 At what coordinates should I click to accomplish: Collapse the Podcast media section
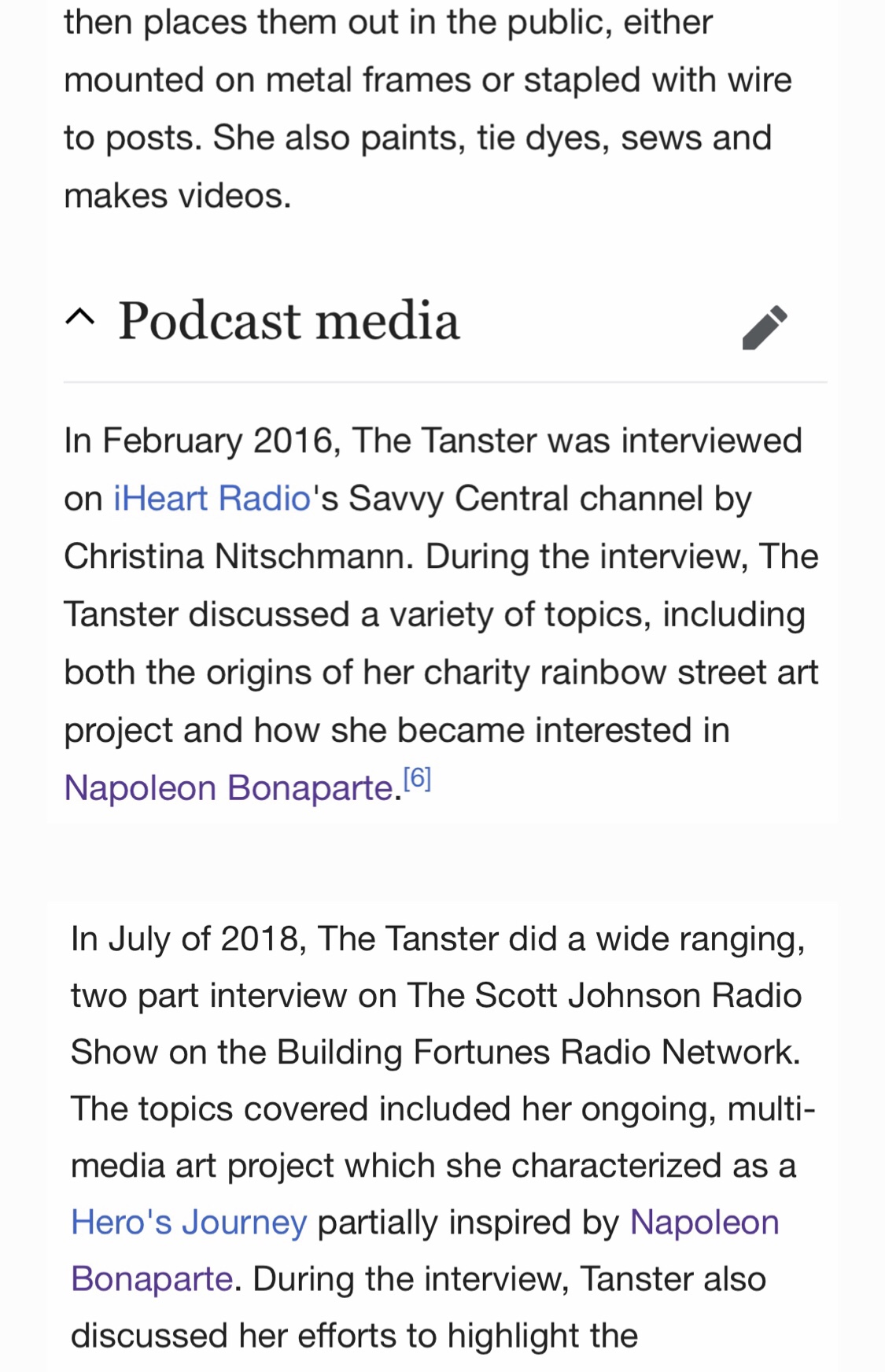click(x=80, y=318)
